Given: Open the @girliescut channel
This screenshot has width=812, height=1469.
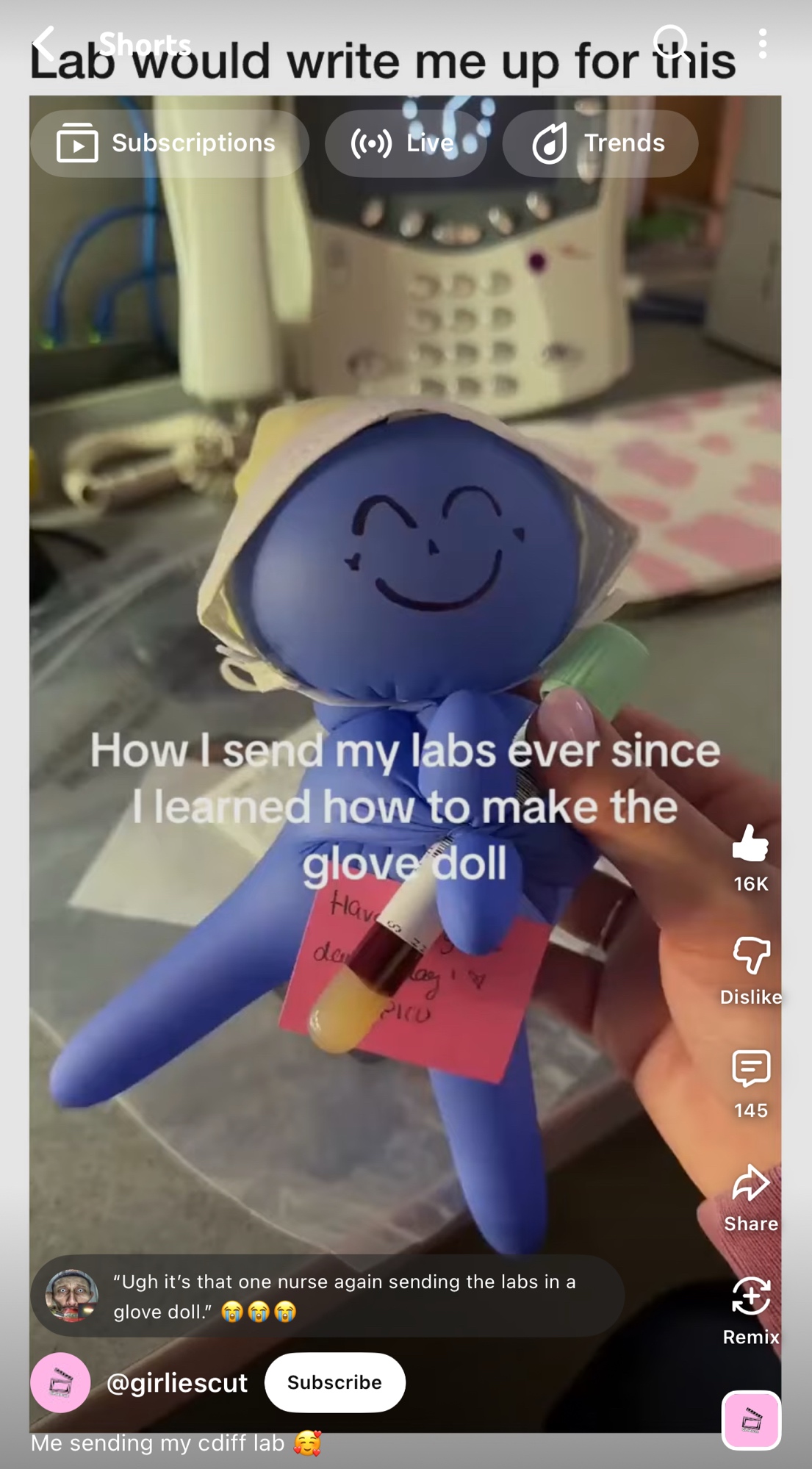Looking at the screenshot, I should [176, 1382].
